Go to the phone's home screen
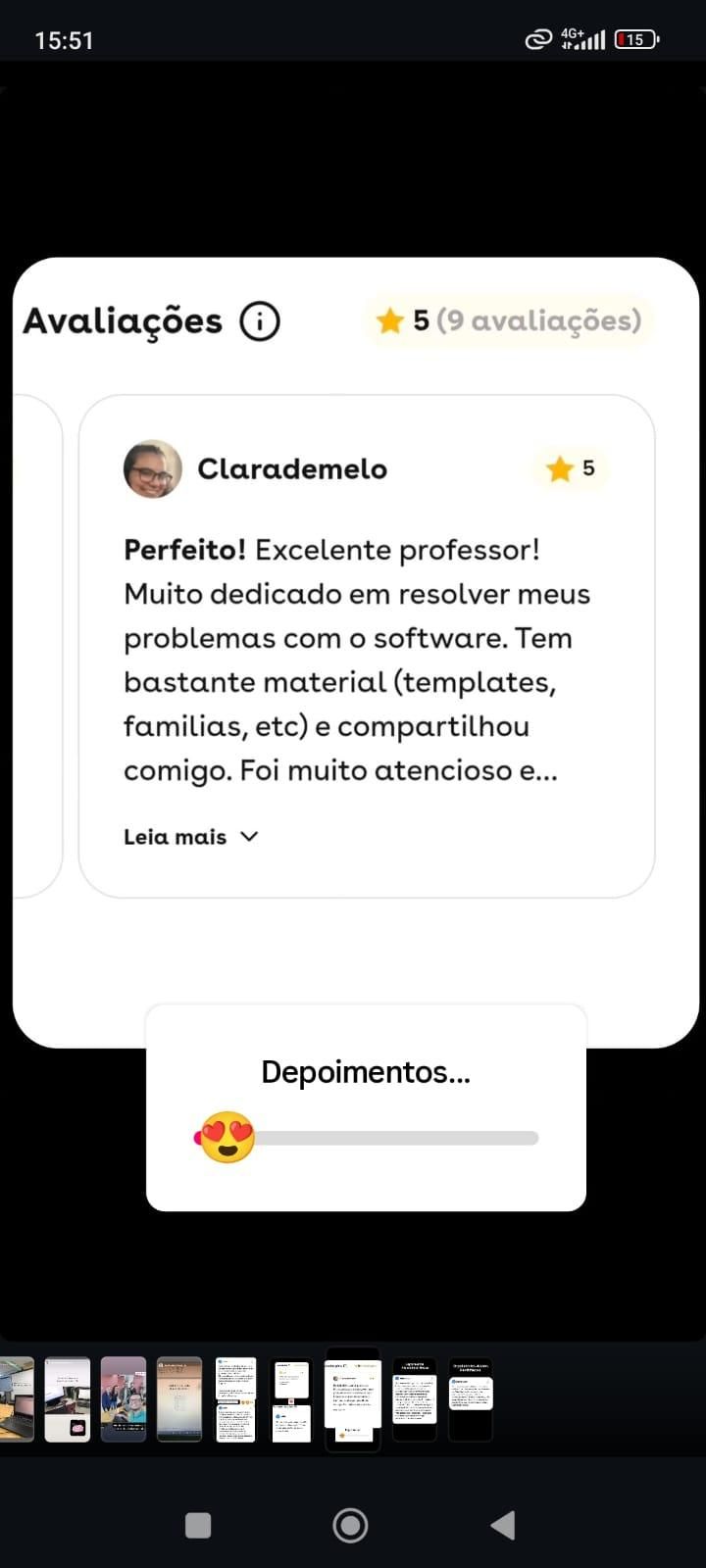Viewport: 706px width, 1568px height. click(350, 1525)
